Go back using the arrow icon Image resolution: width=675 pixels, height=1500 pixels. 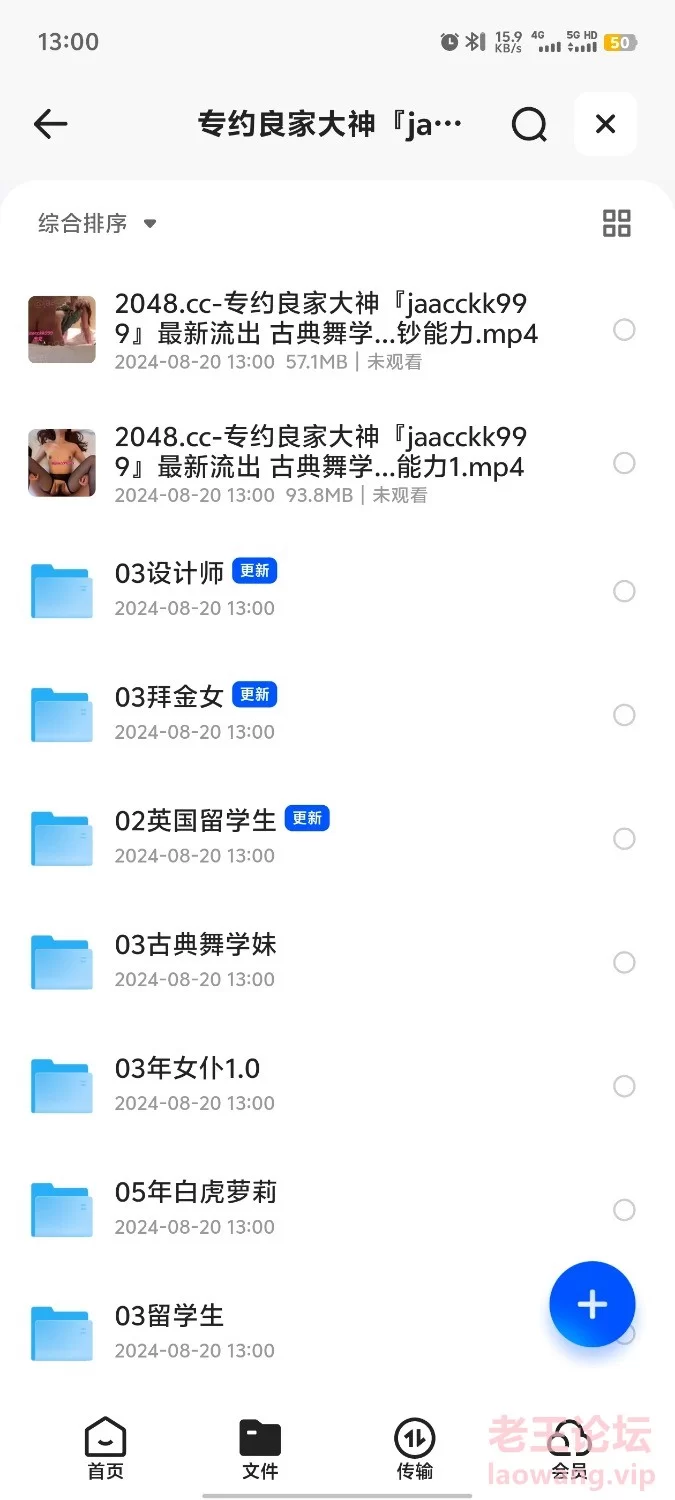50,124
